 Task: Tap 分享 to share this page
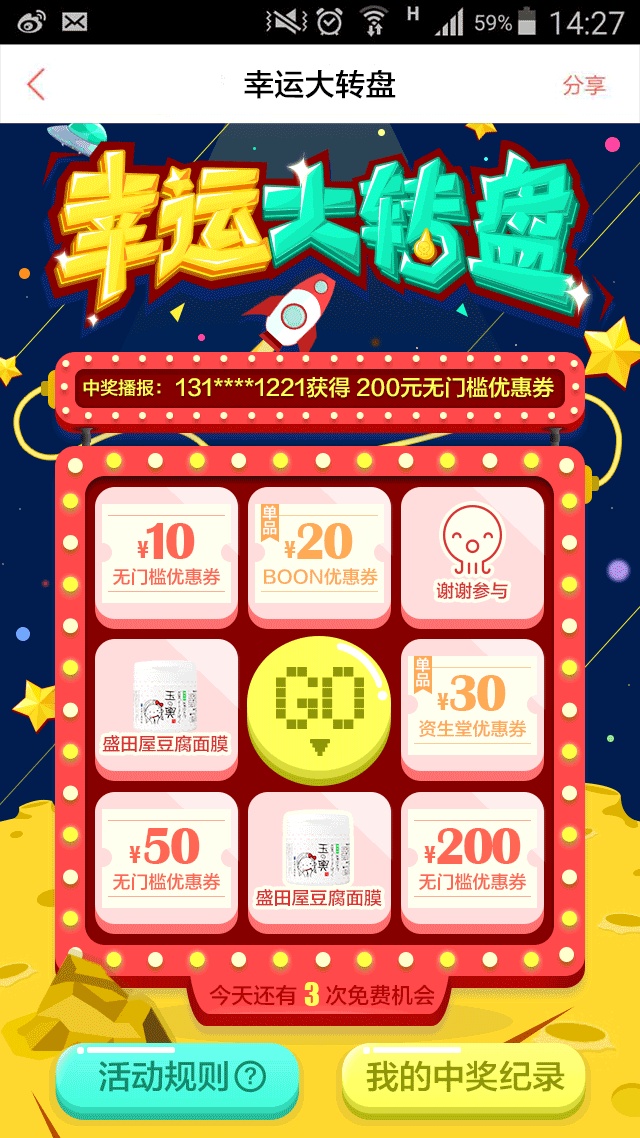(584, 85)
